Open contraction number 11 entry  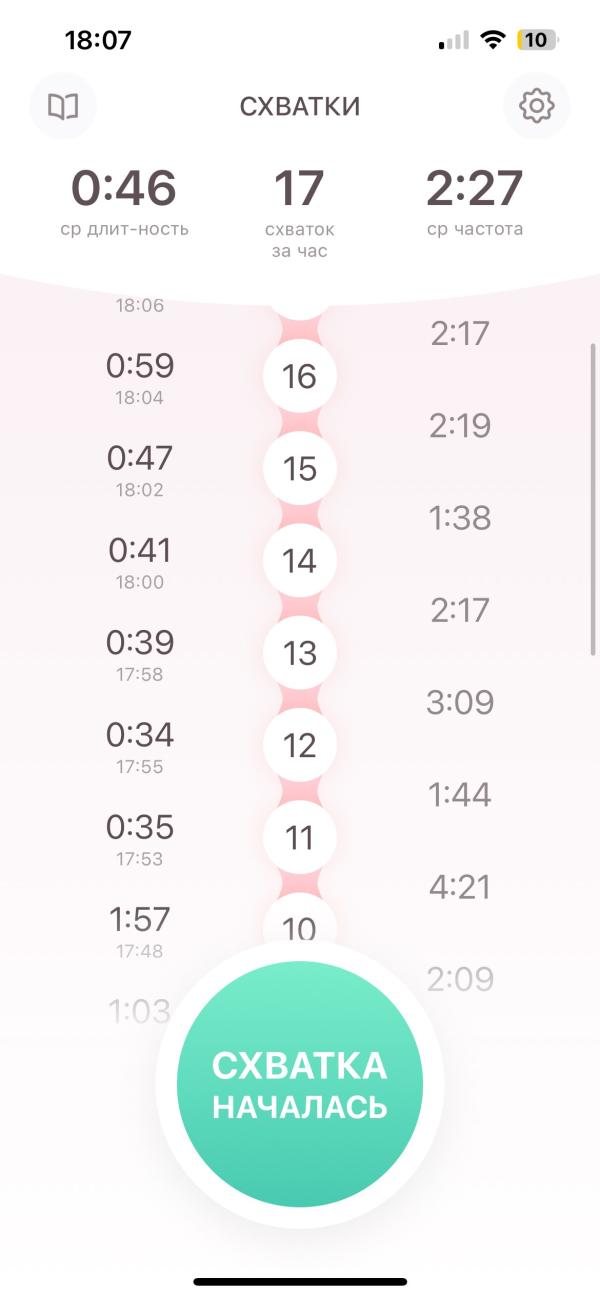pos(300,837)
